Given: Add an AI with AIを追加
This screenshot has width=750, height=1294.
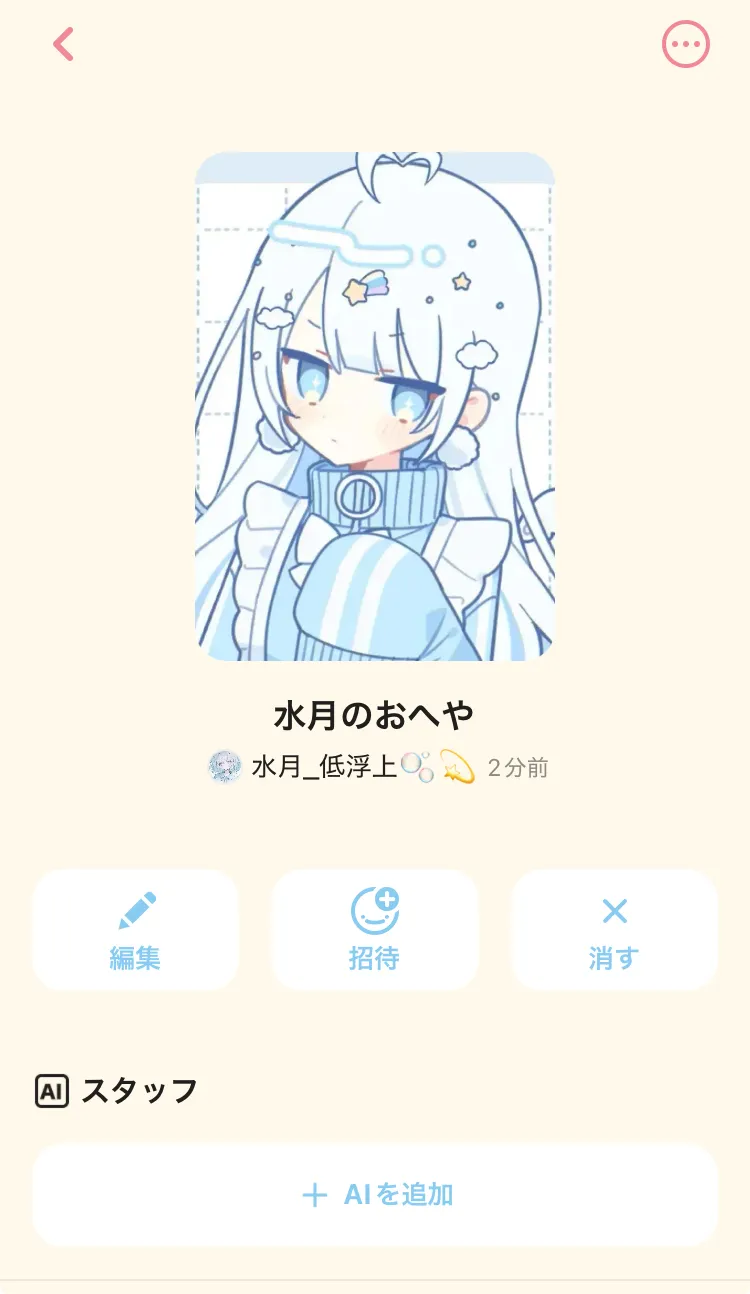Looking at the screenshot, I should [375, 1194].
